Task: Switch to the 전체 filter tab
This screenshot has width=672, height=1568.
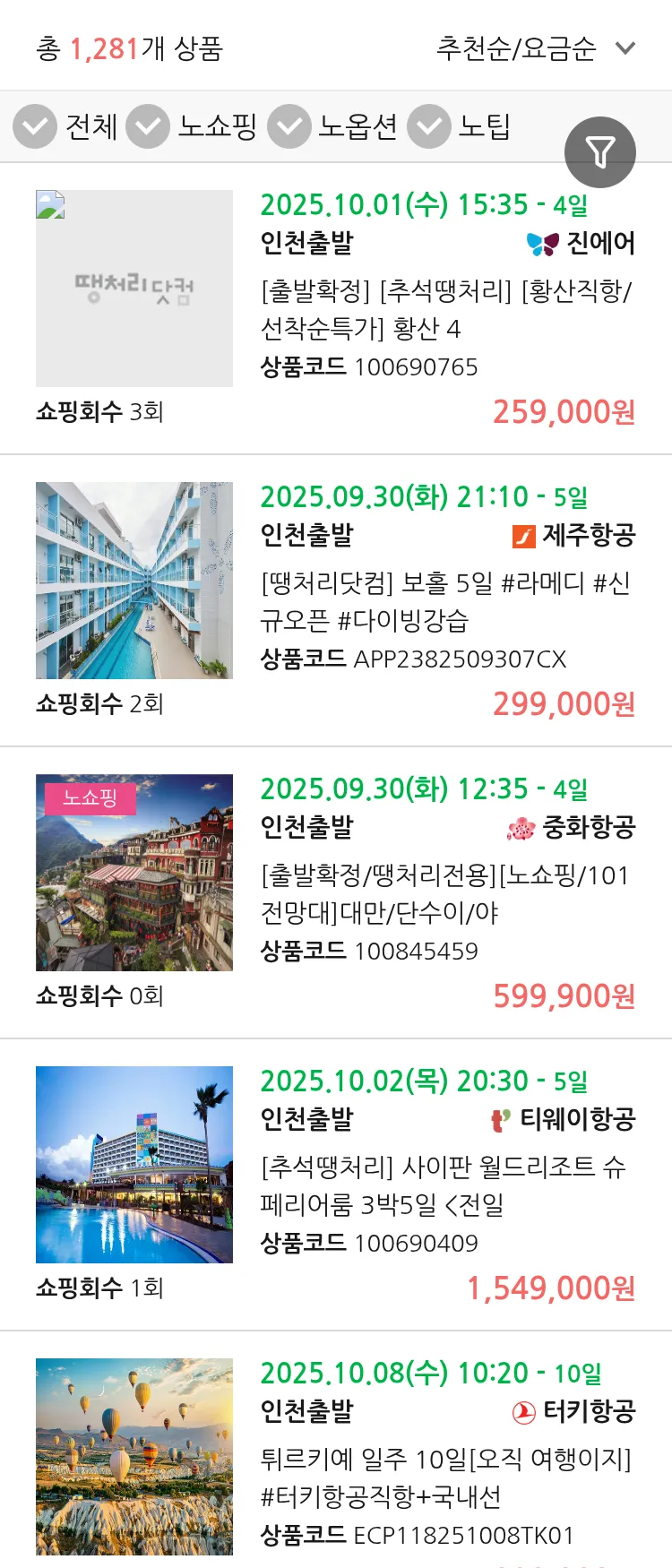Action: [92, 126]
